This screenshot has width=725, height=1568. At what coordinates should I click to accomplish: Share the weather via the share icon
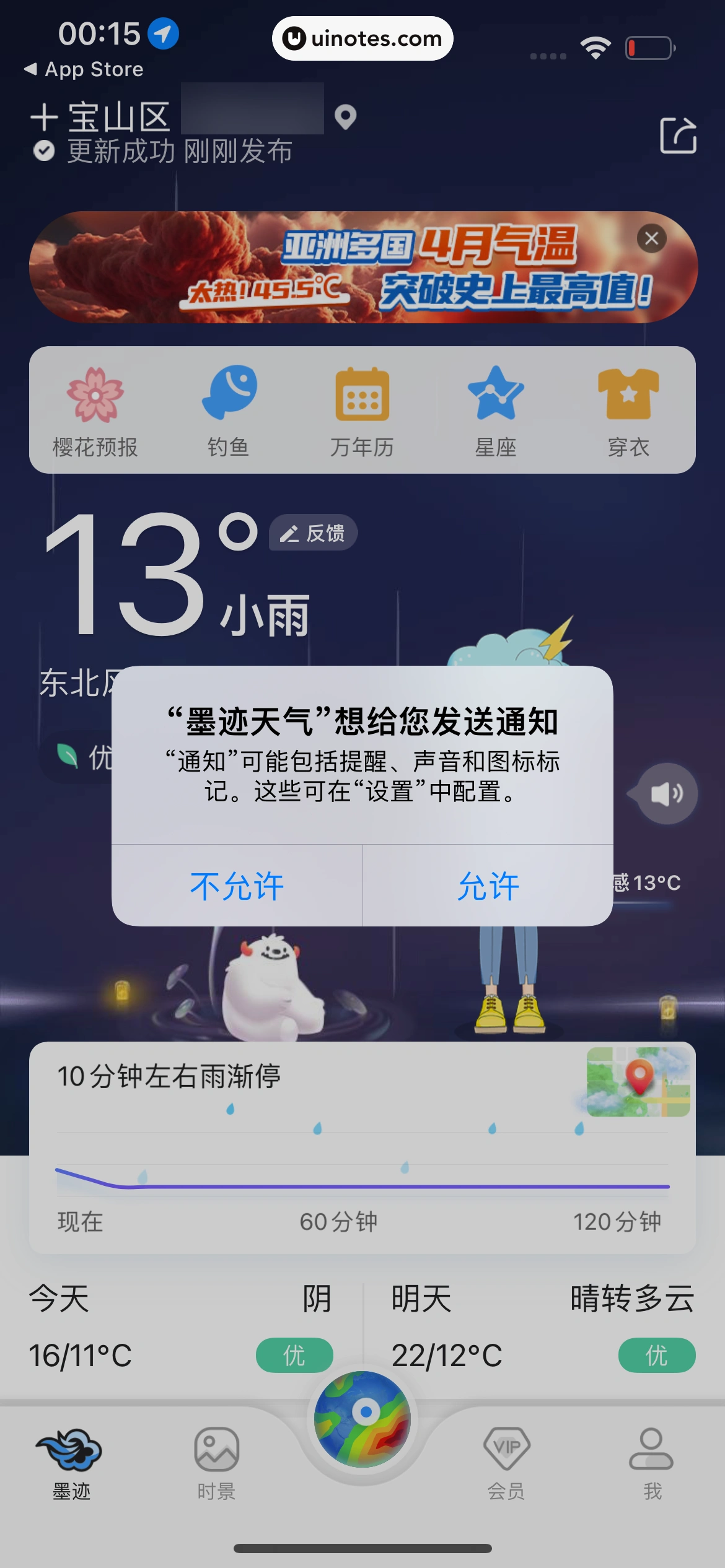[x=680, y=135]
